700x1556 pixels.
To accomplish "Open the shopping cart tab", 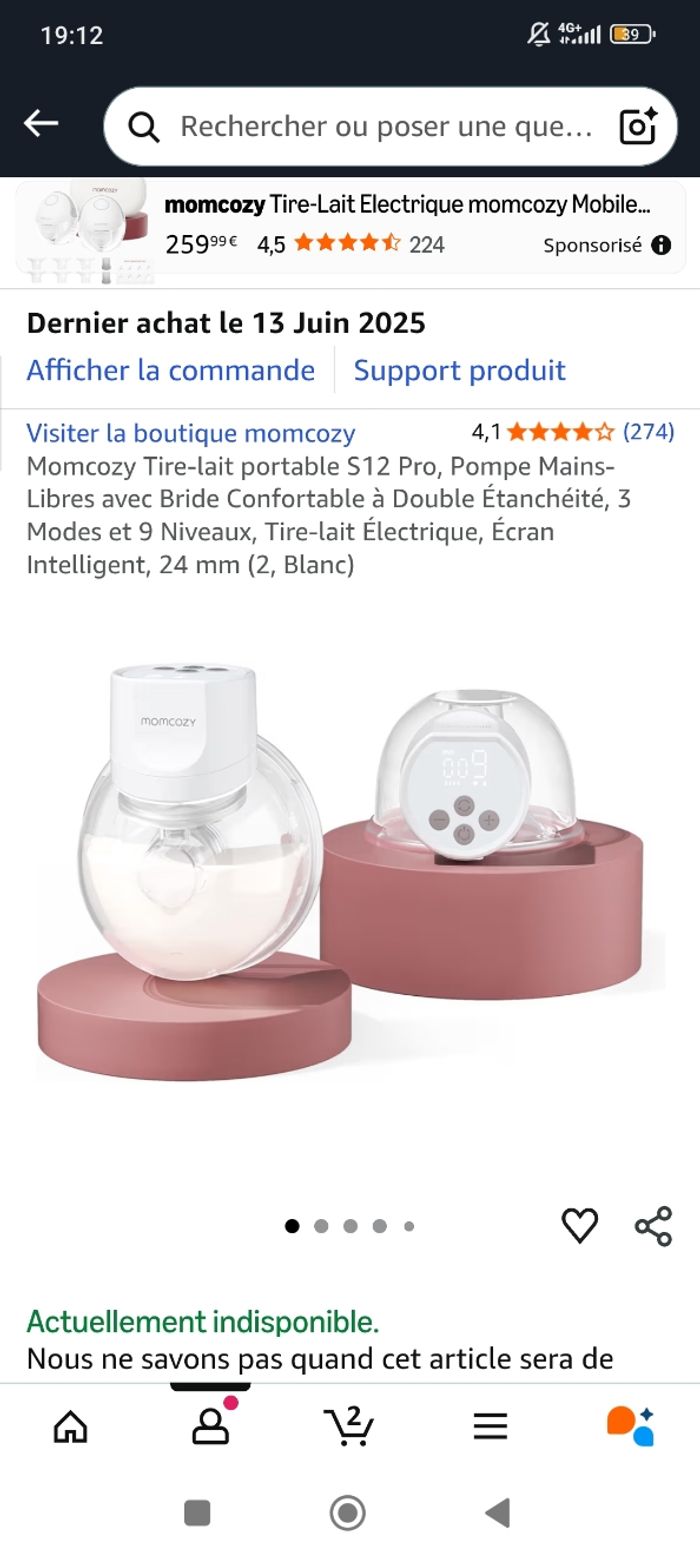I will tap(349, 1426).
